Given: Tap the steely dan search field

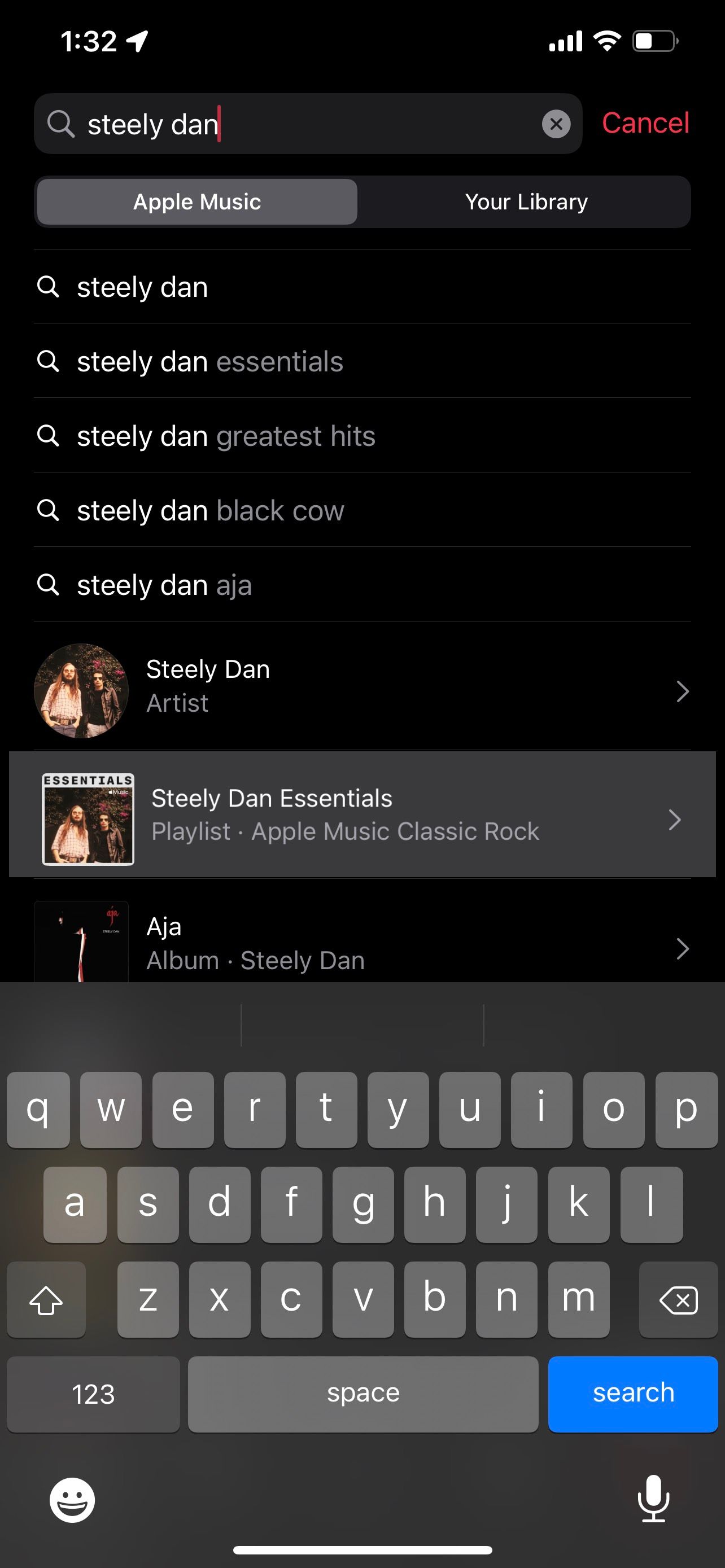Looking at the screenshot, I should (304, 124).
